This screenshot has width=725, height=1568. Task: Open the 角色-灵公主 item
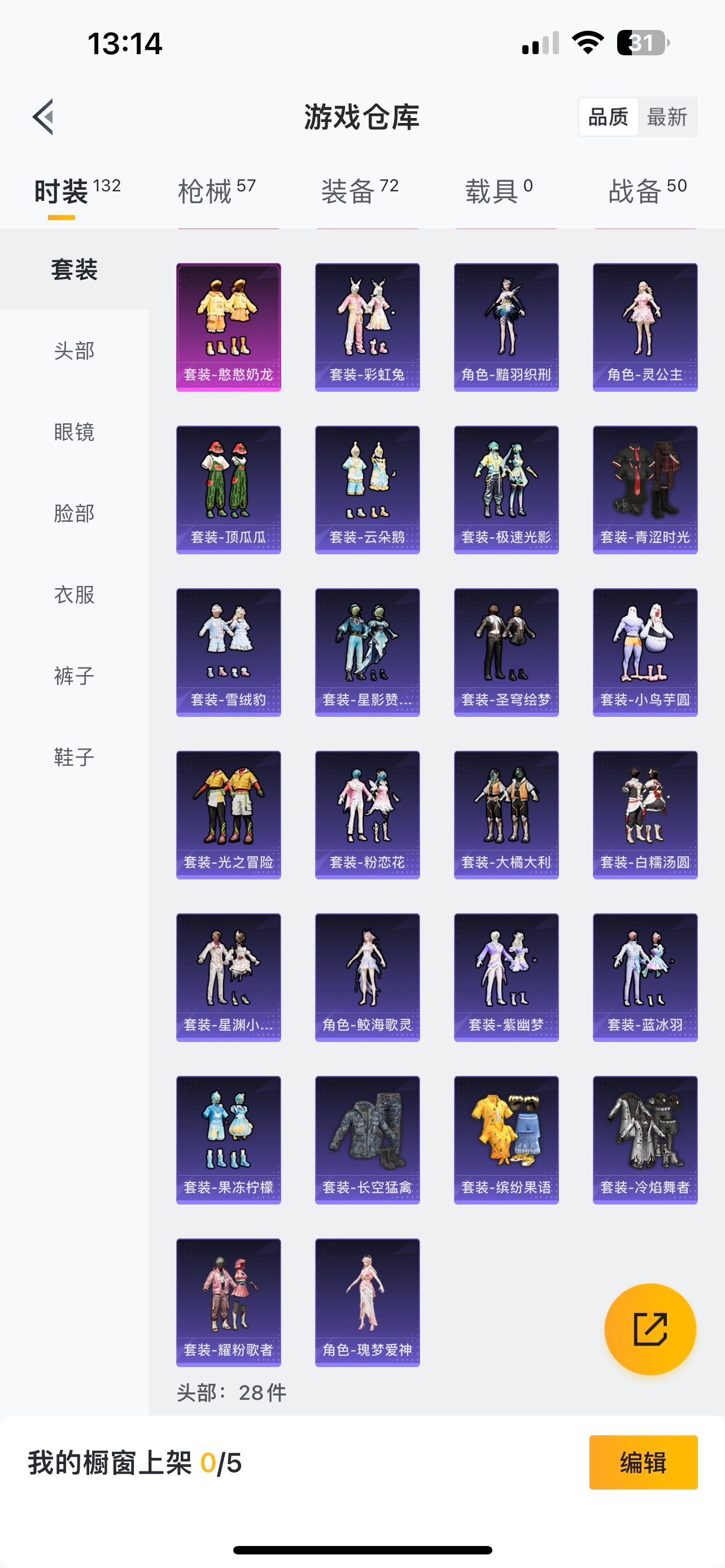(x=645, y=327)
